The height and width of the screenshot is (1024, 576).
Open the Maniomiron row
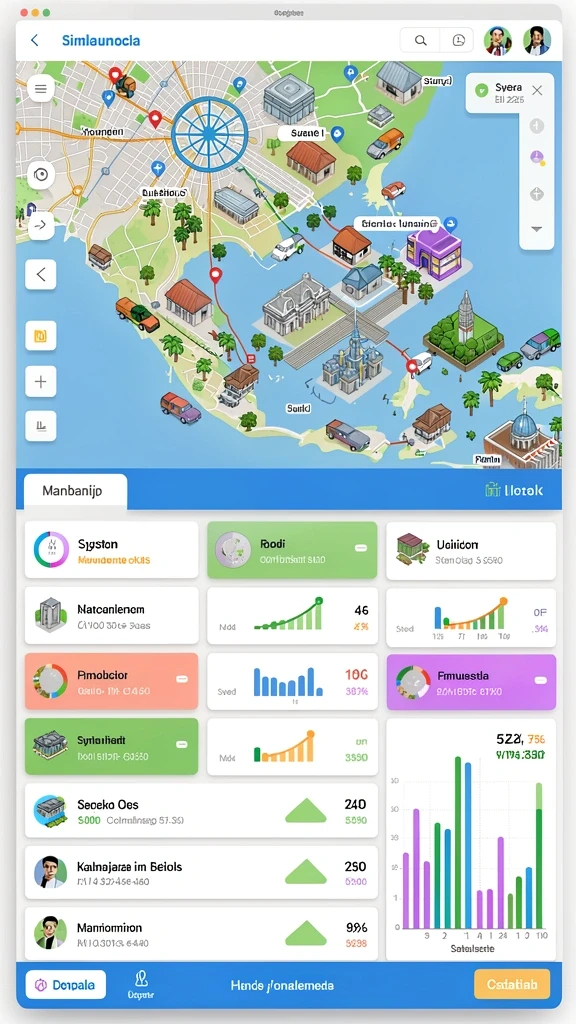pyautogui.click(x=201, y=934)
